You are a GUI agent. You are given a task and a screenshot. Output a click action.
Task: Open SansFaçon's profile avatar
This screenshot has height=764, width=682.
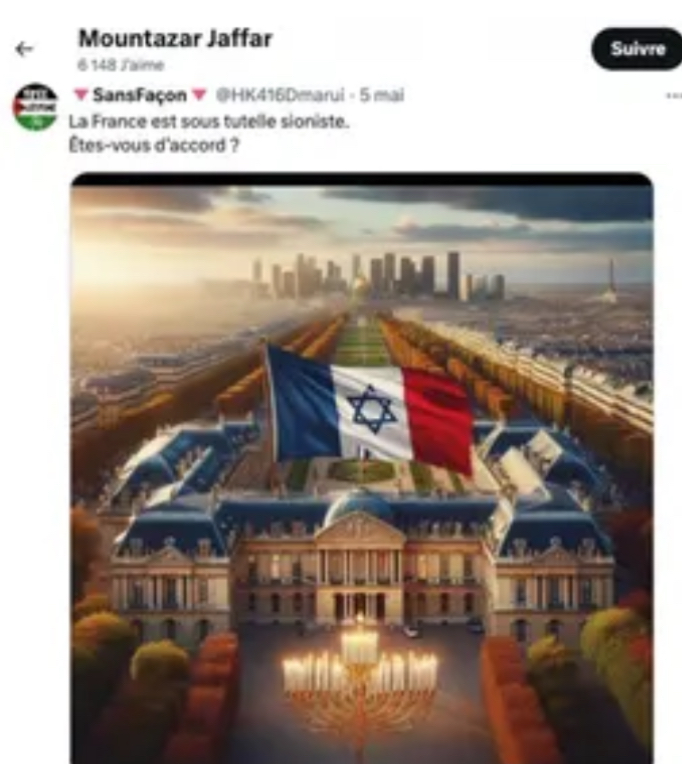coord(35,107)
